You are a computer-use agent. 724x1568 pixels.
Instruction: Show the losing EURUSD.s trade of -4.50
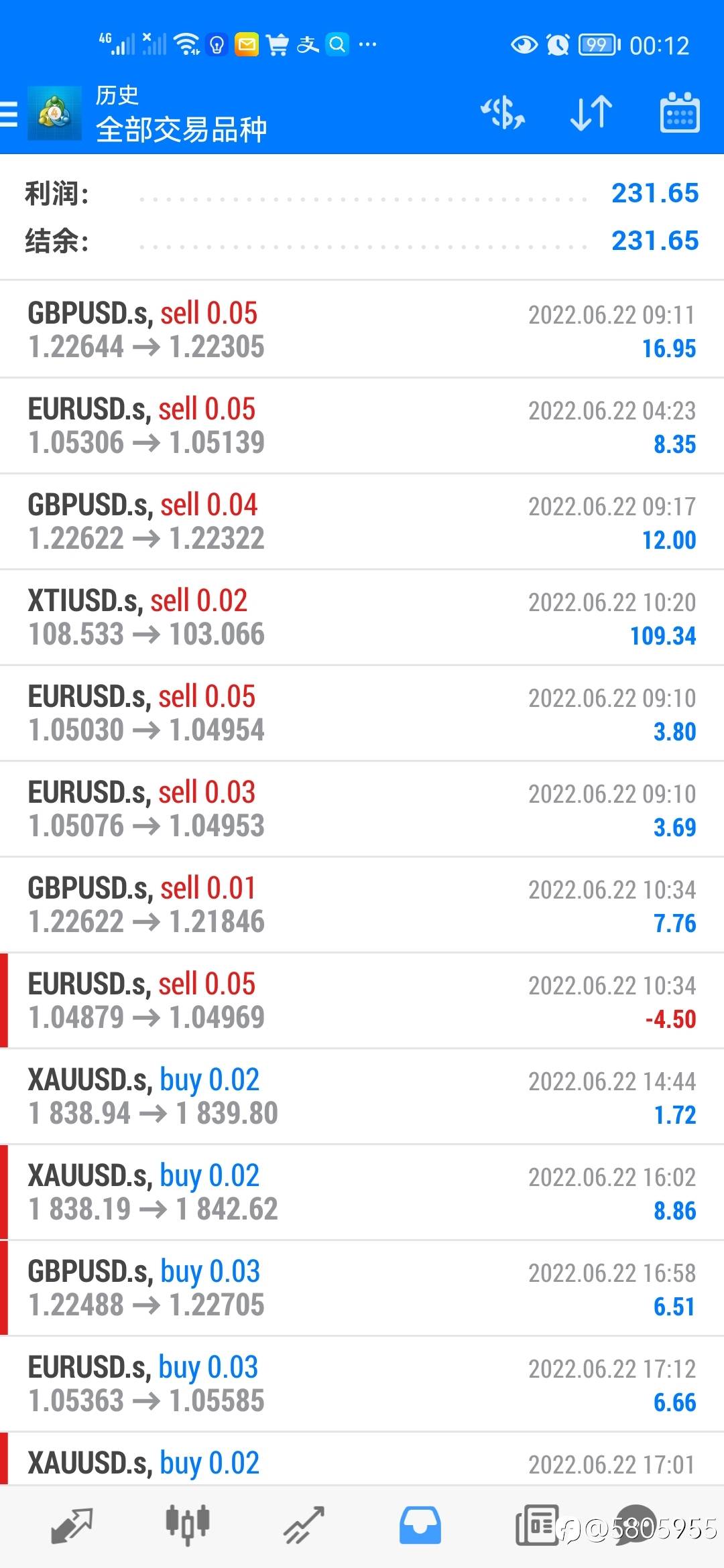click(x=362, y=1000)
